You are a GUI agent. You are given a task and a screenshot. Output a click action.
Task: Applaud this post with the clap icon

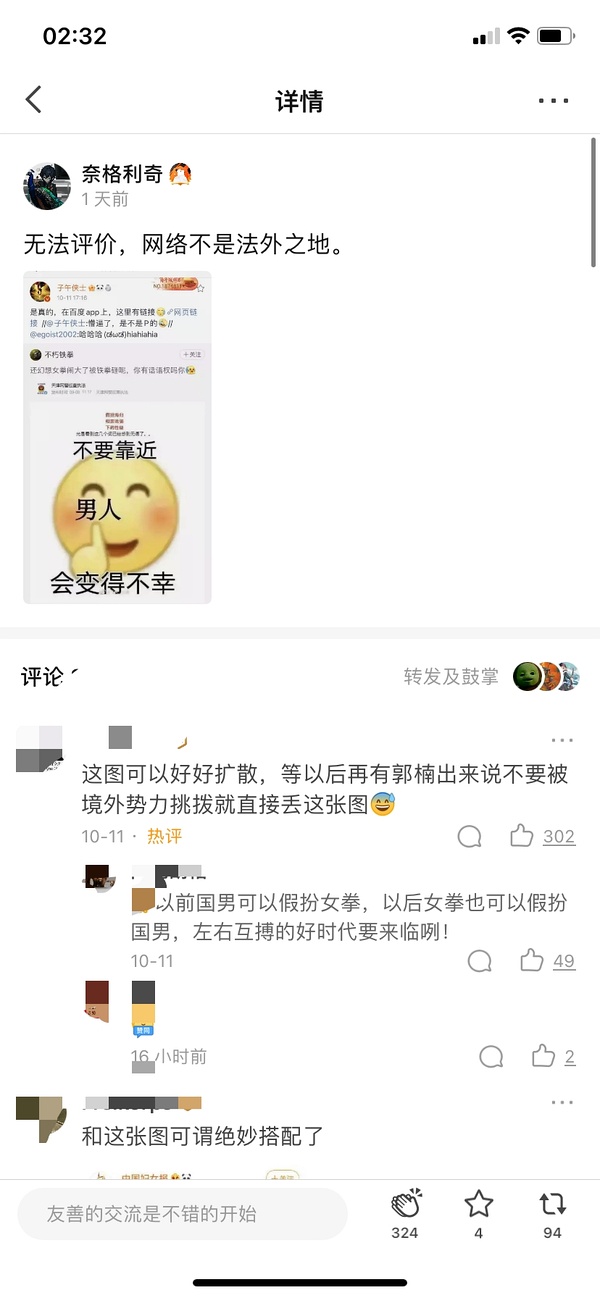(405, 1204)
